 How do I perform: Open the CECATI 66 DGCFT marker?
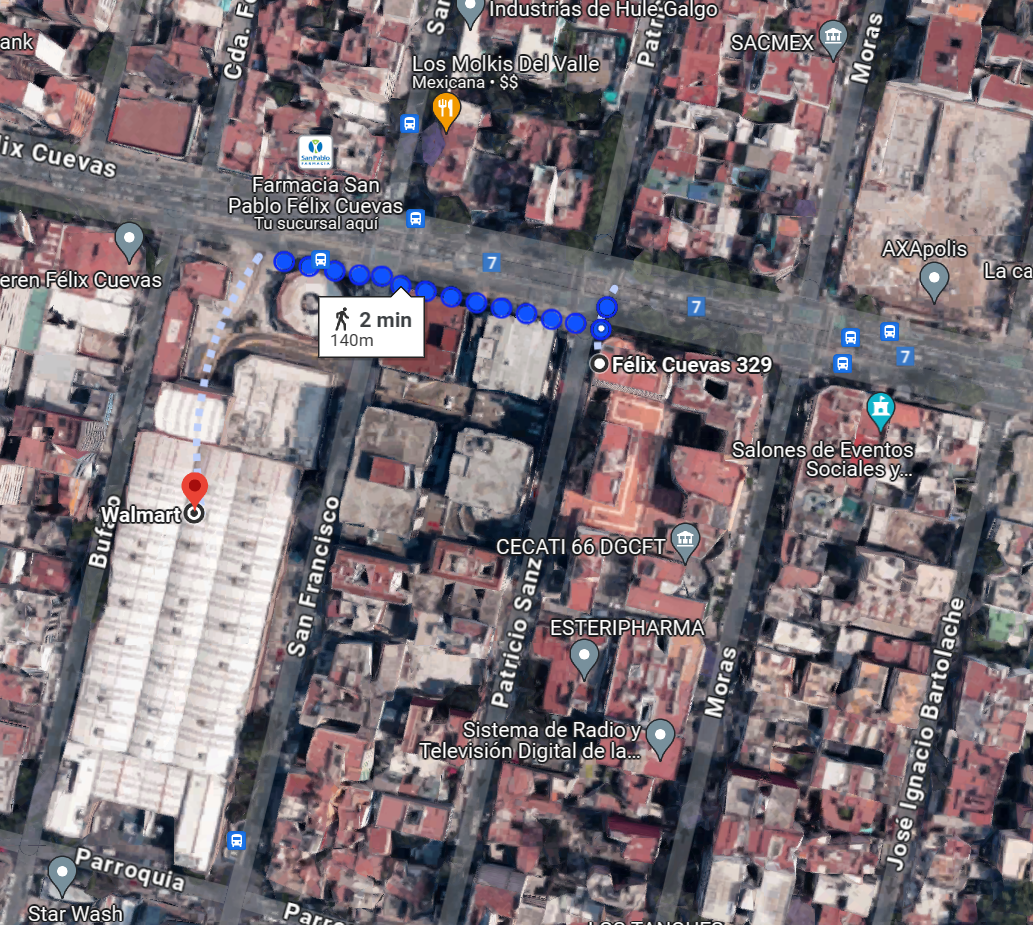tap(685, 542)
